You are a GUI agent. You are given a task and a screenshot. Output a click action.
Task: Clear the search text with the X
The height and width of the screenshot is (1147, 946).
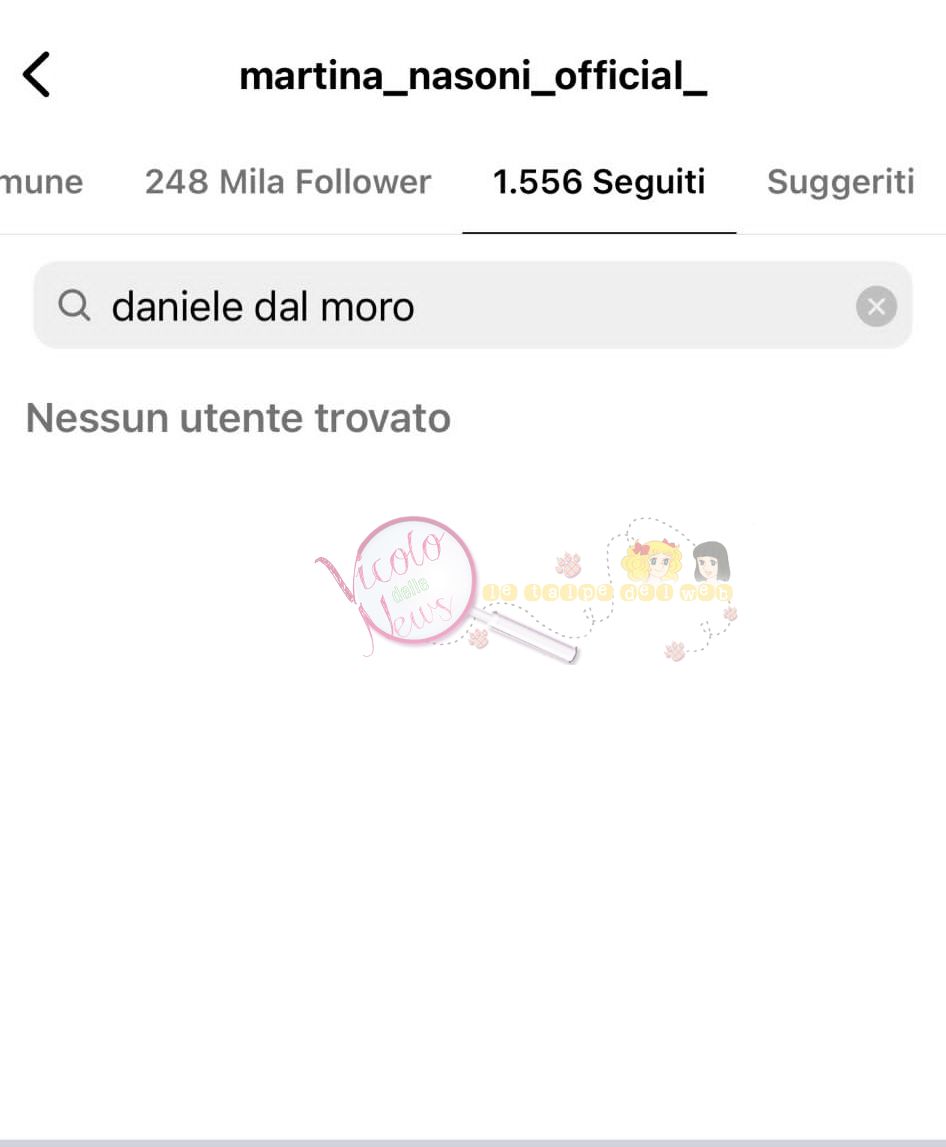(876, 307)
